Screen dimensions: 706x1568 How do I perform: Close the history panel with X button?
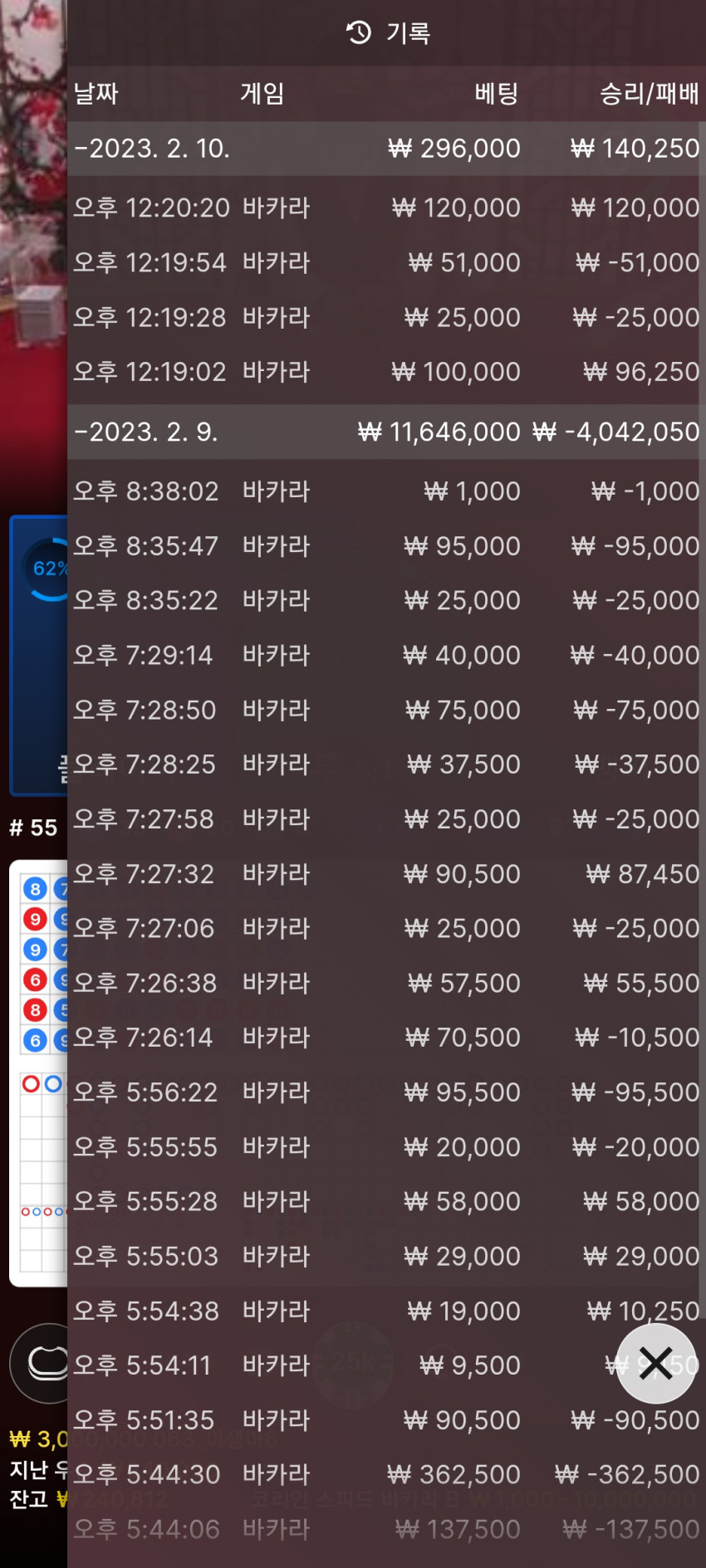point(656,1363)
